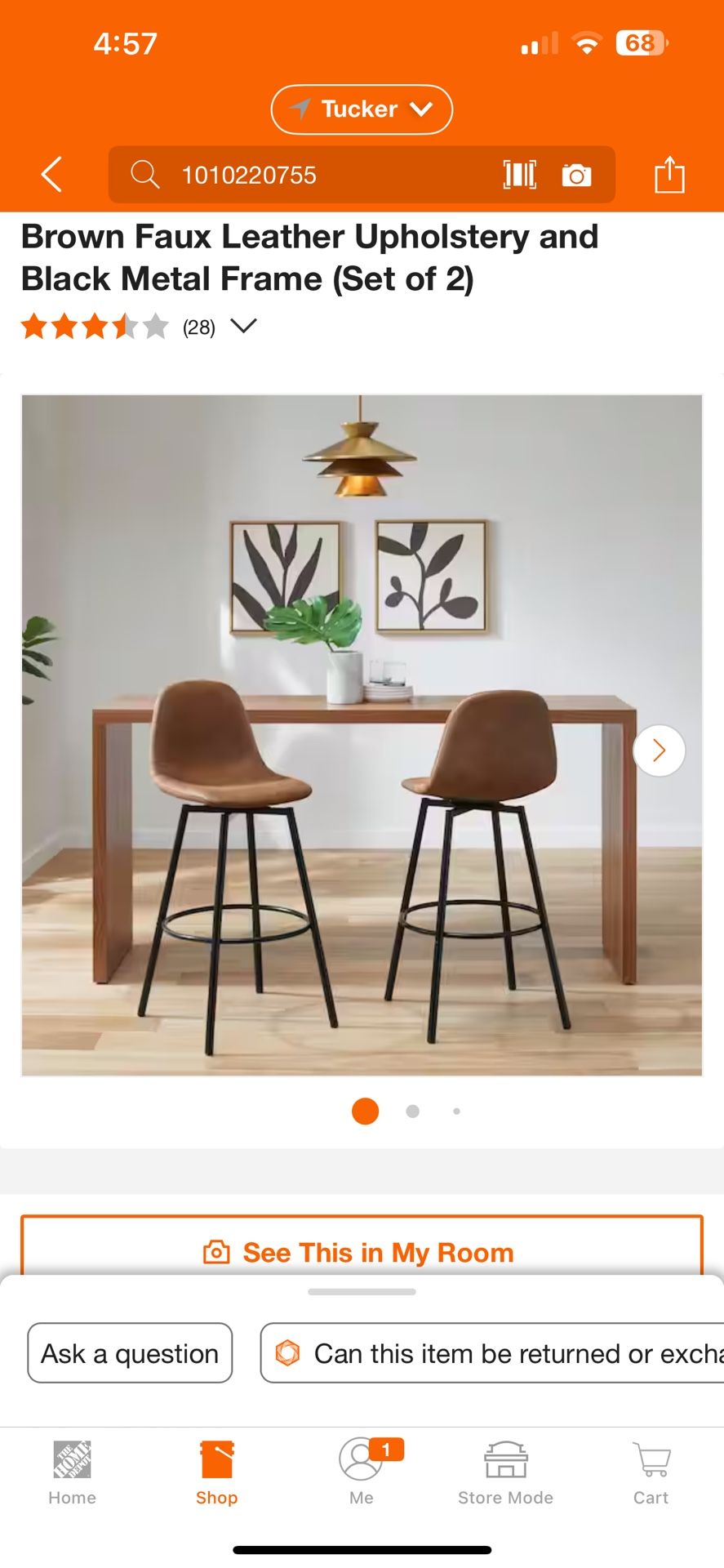The height and width of the screenshot is (1568, 724).
Task: Switch to Store Mode
Action: (x=505, y=1472)
